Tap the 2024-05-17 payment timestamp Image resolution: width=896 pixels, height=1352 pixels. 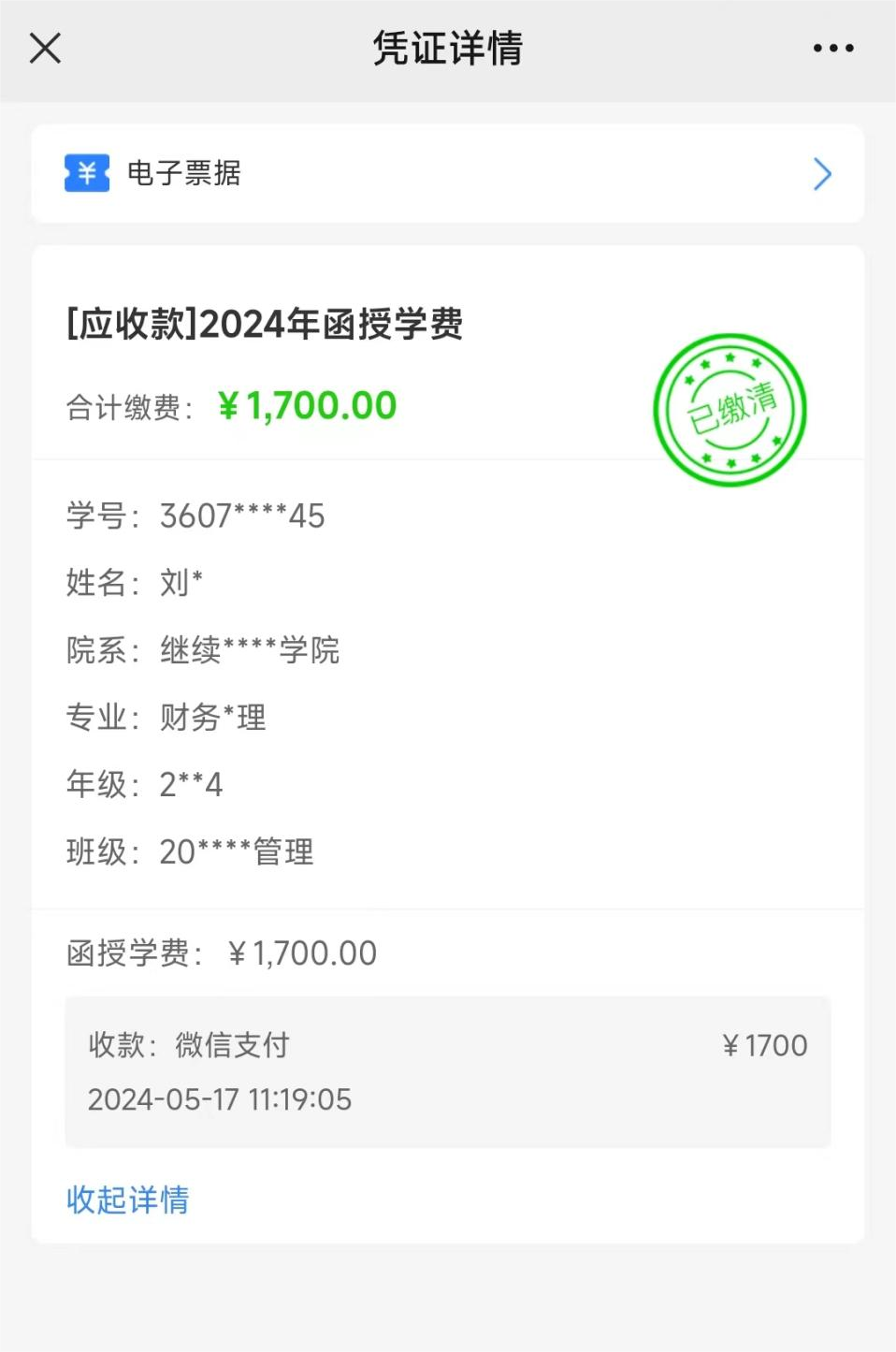click(x=219, y=1100)
